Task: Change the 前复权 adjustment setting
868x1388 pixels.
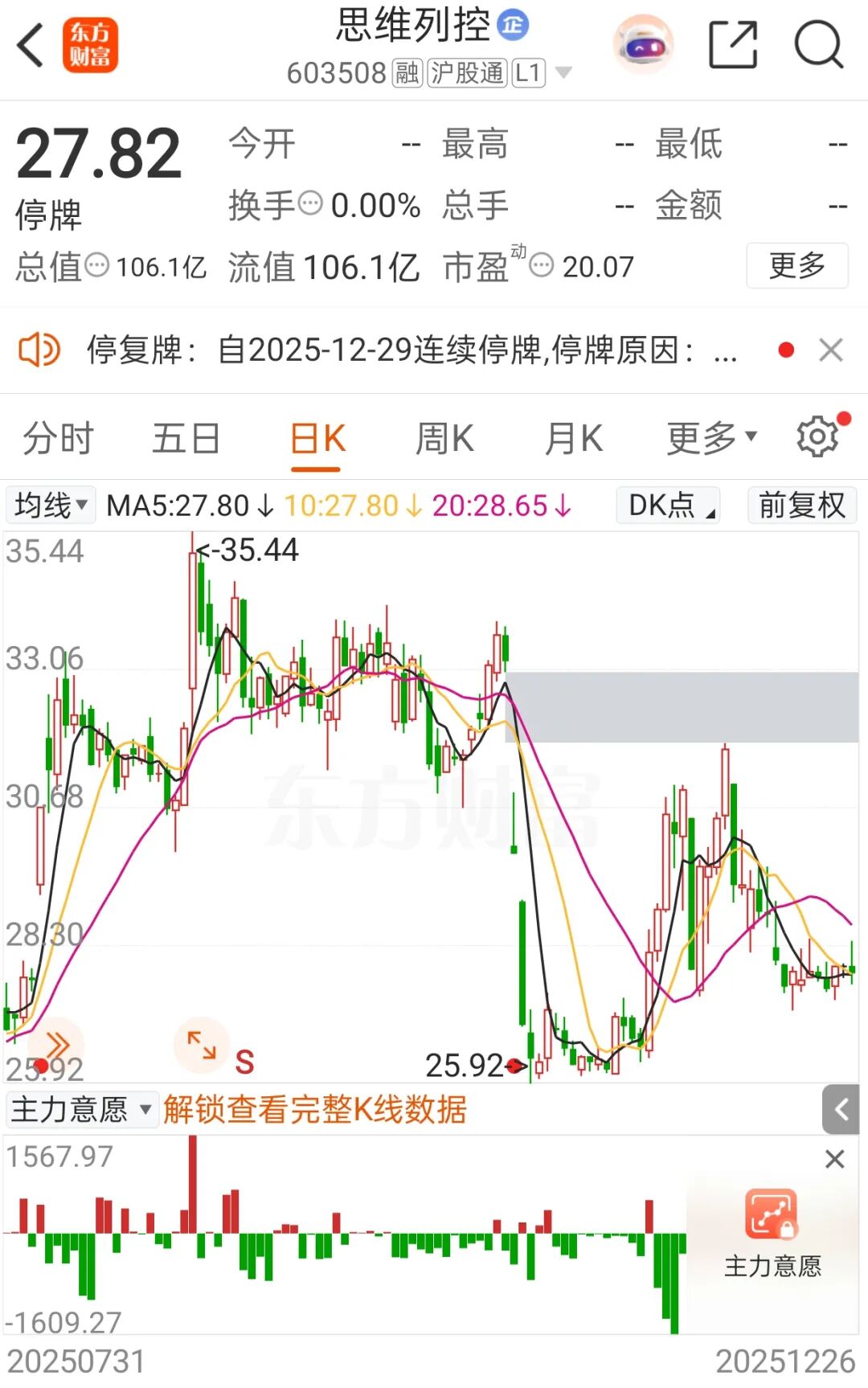Action: pyautogui.click(x=801, y=506)
